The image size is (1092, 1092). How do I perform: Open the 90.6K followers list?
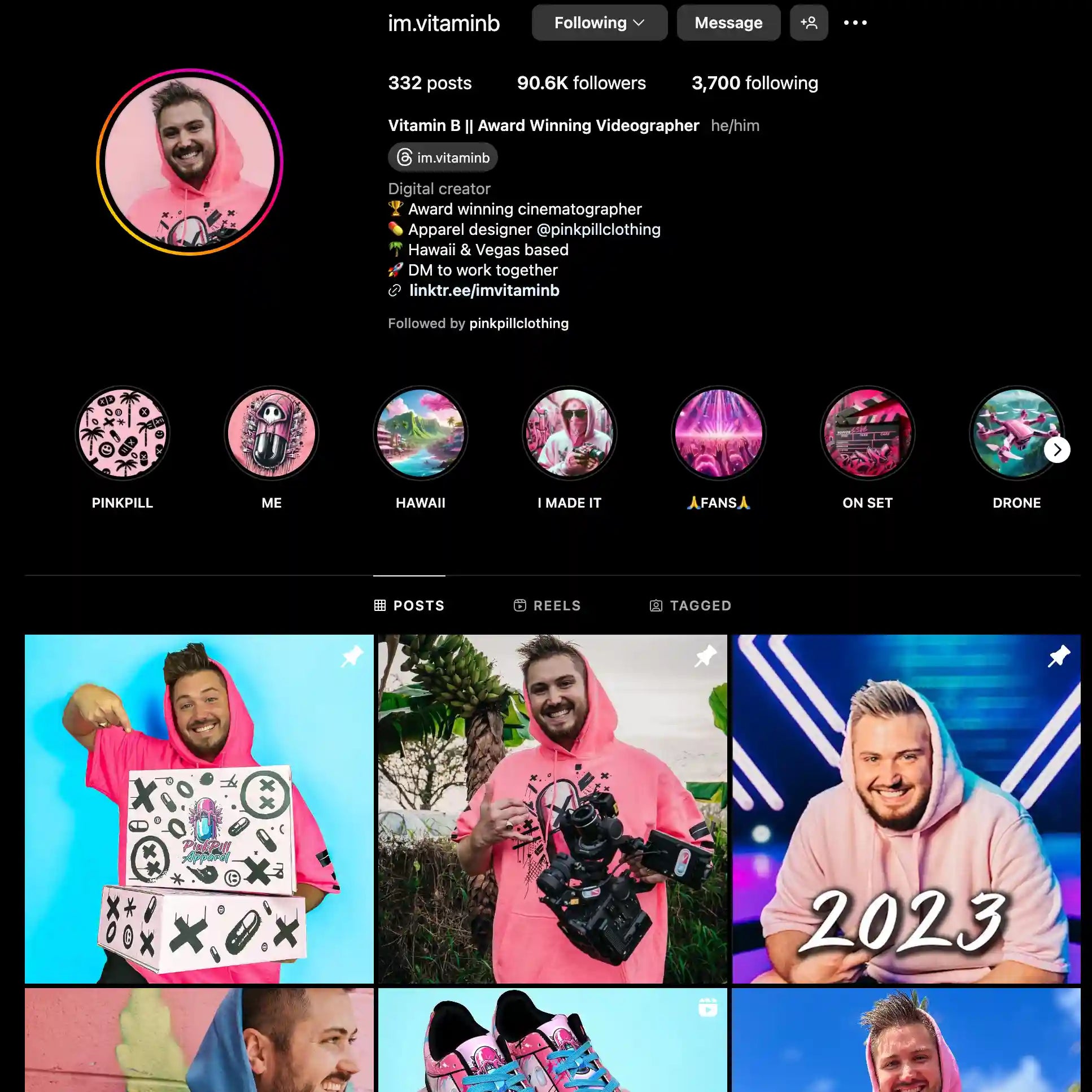click(581, 83)
